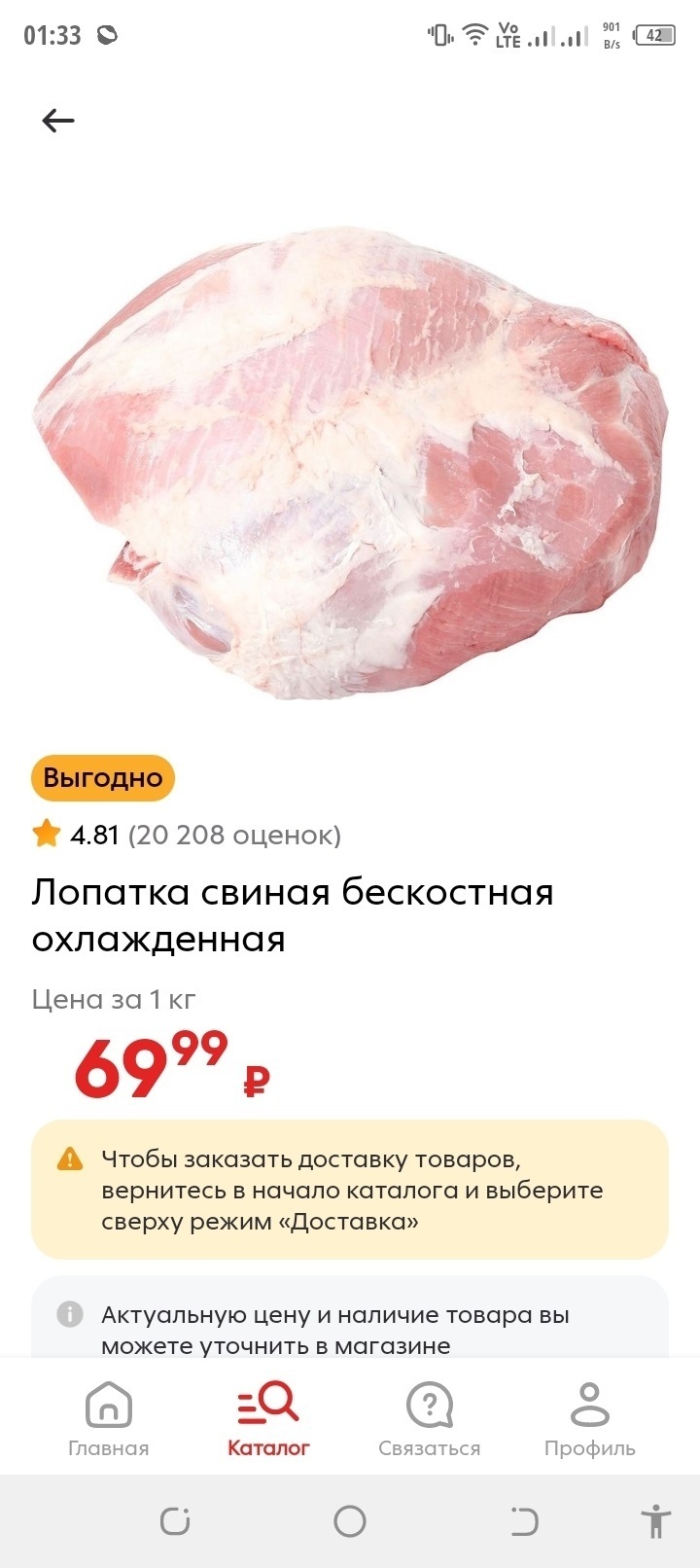Go back using the top arrow
The image size is (700, 1568).
point(58,121)
